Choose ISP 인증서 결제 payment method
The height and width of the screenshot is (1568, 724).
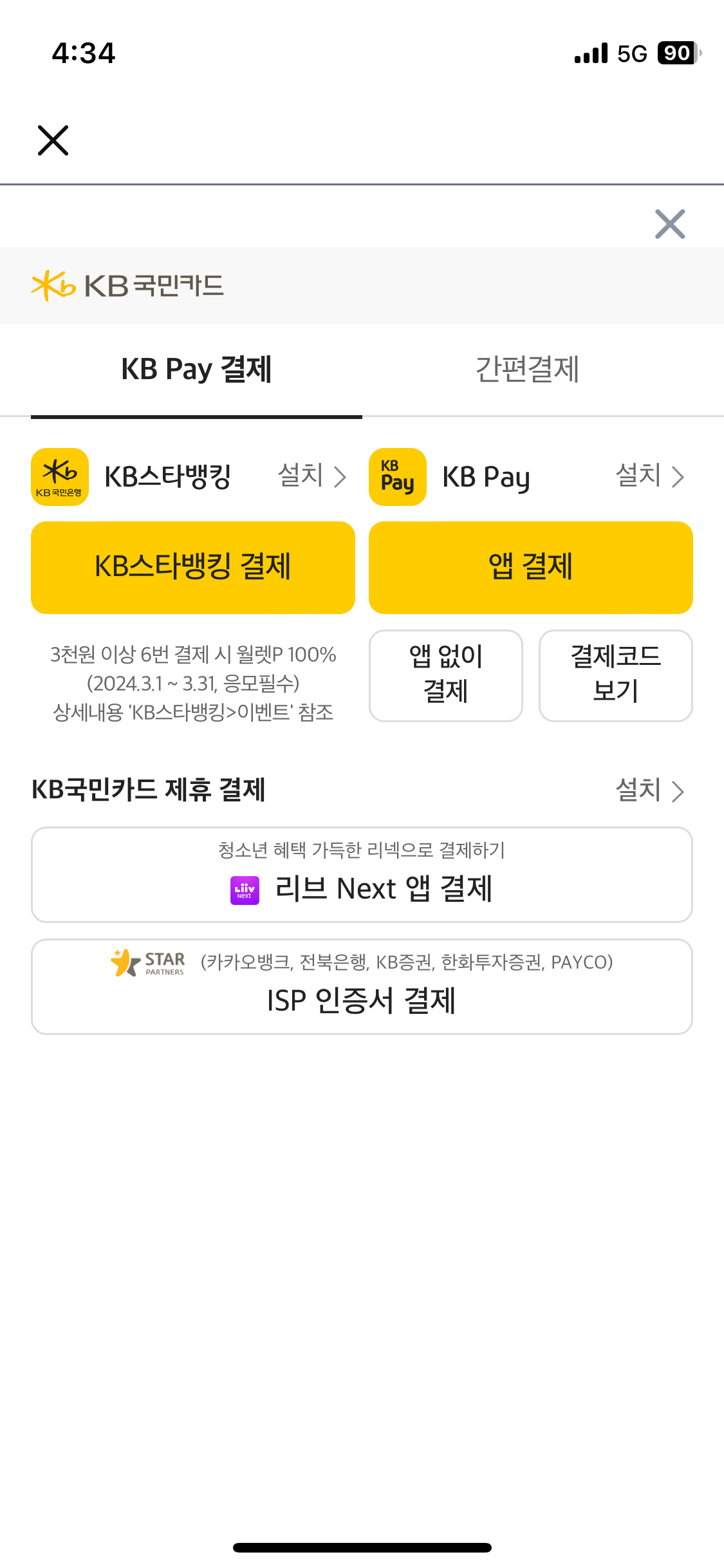(x=362, y=1002)
